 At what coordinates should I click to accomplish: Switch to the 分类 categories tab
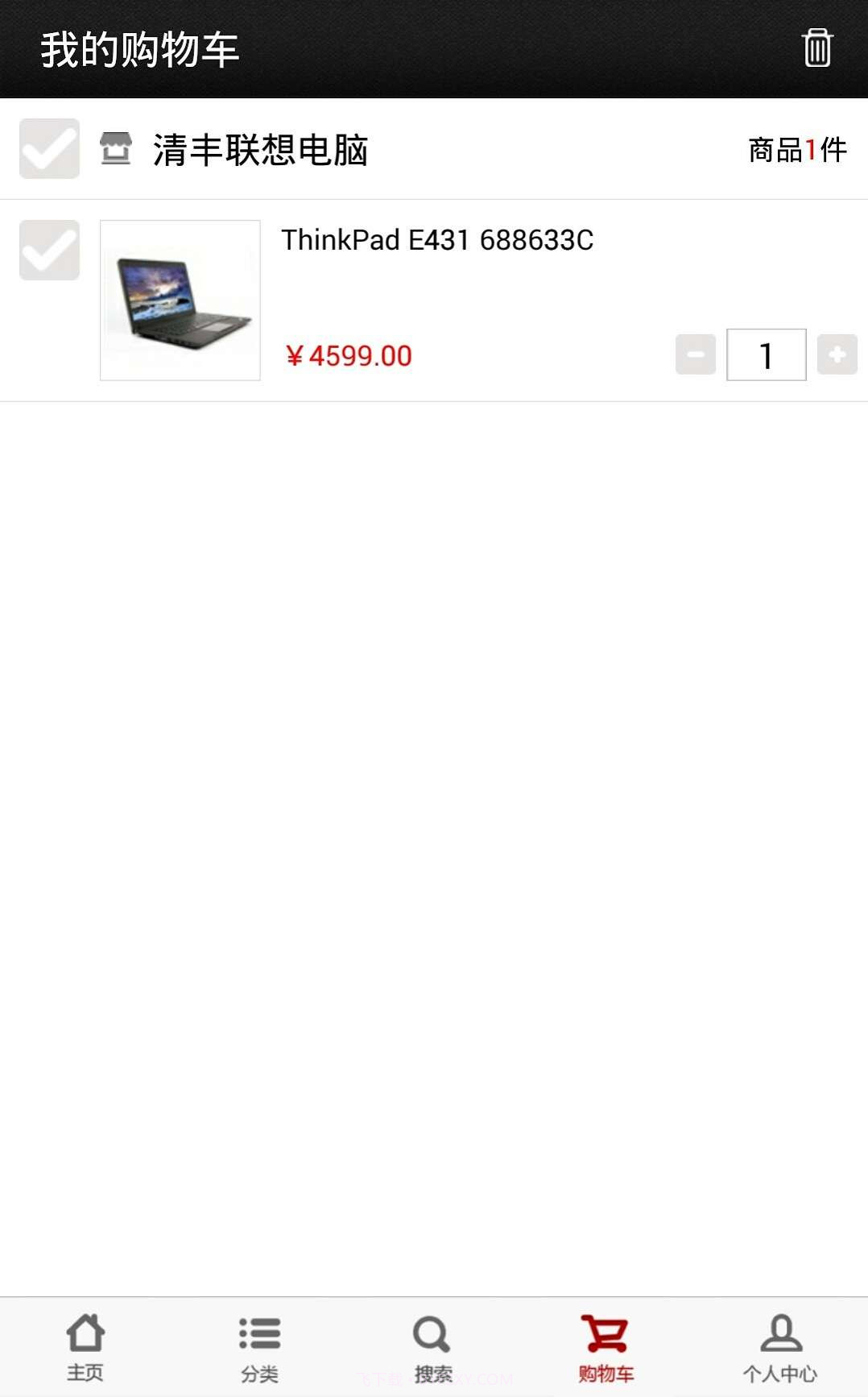259,1347
